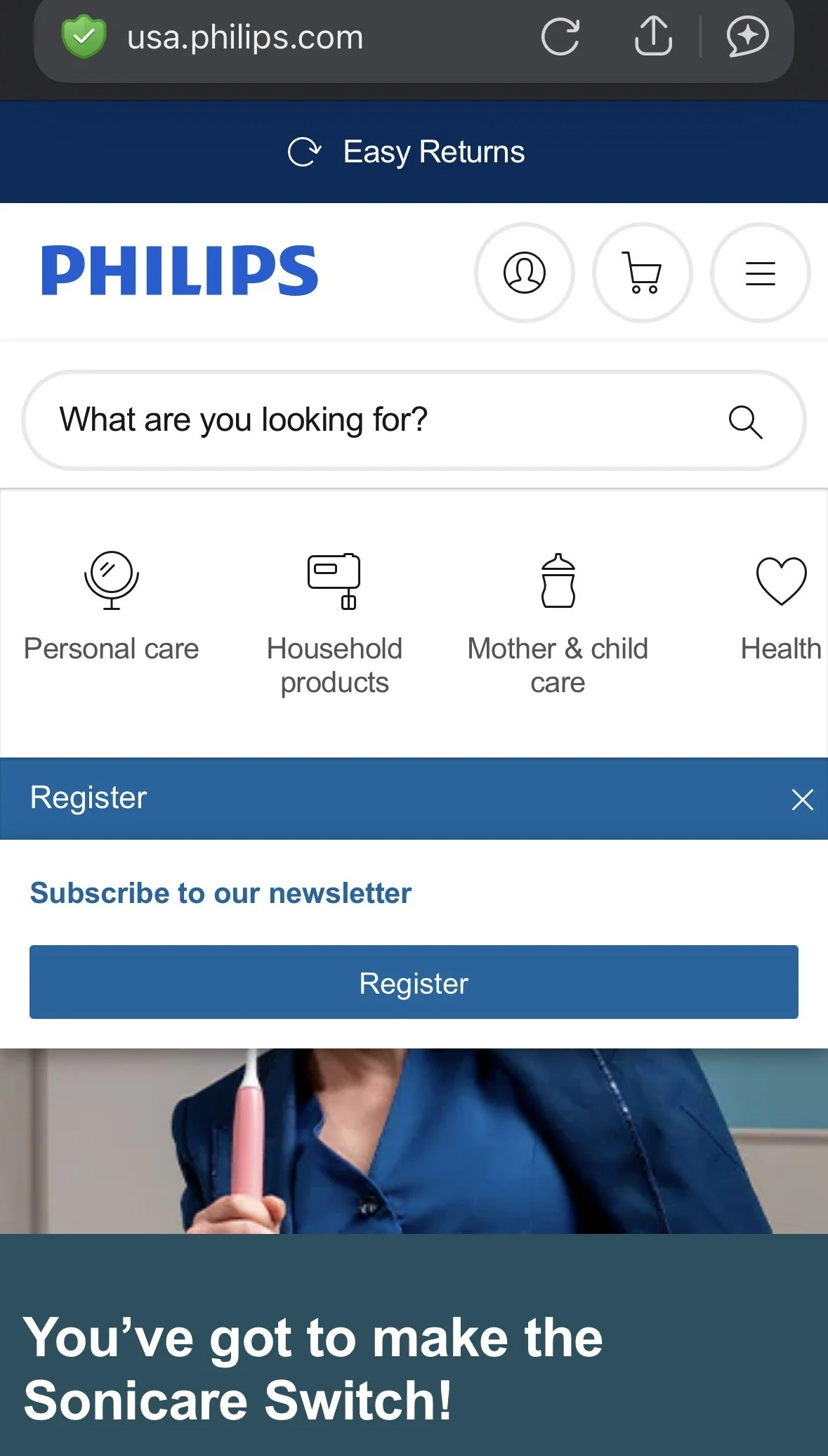Open the Easy Returns banner

point(407,152)
